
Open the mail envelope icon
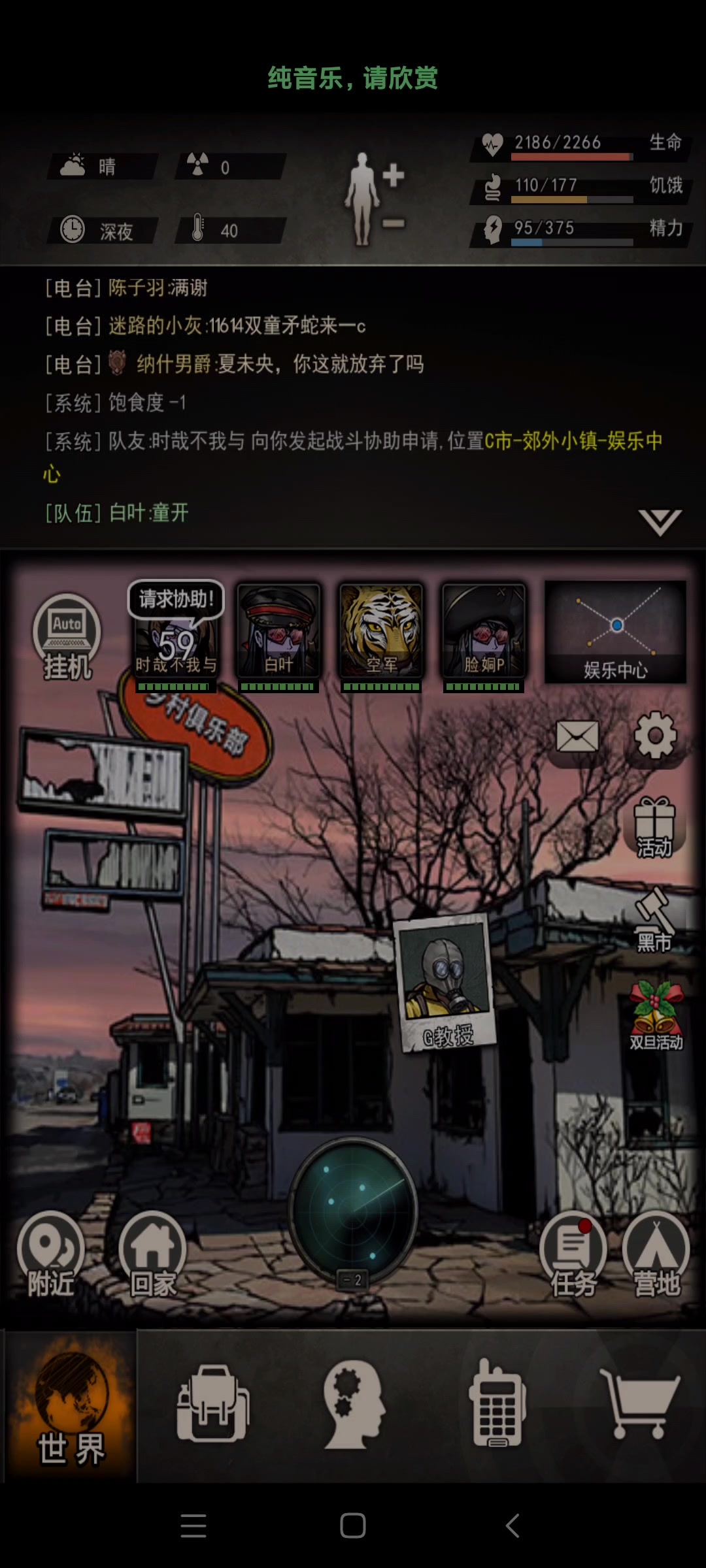pyautogui.click(x=577, y=737)
